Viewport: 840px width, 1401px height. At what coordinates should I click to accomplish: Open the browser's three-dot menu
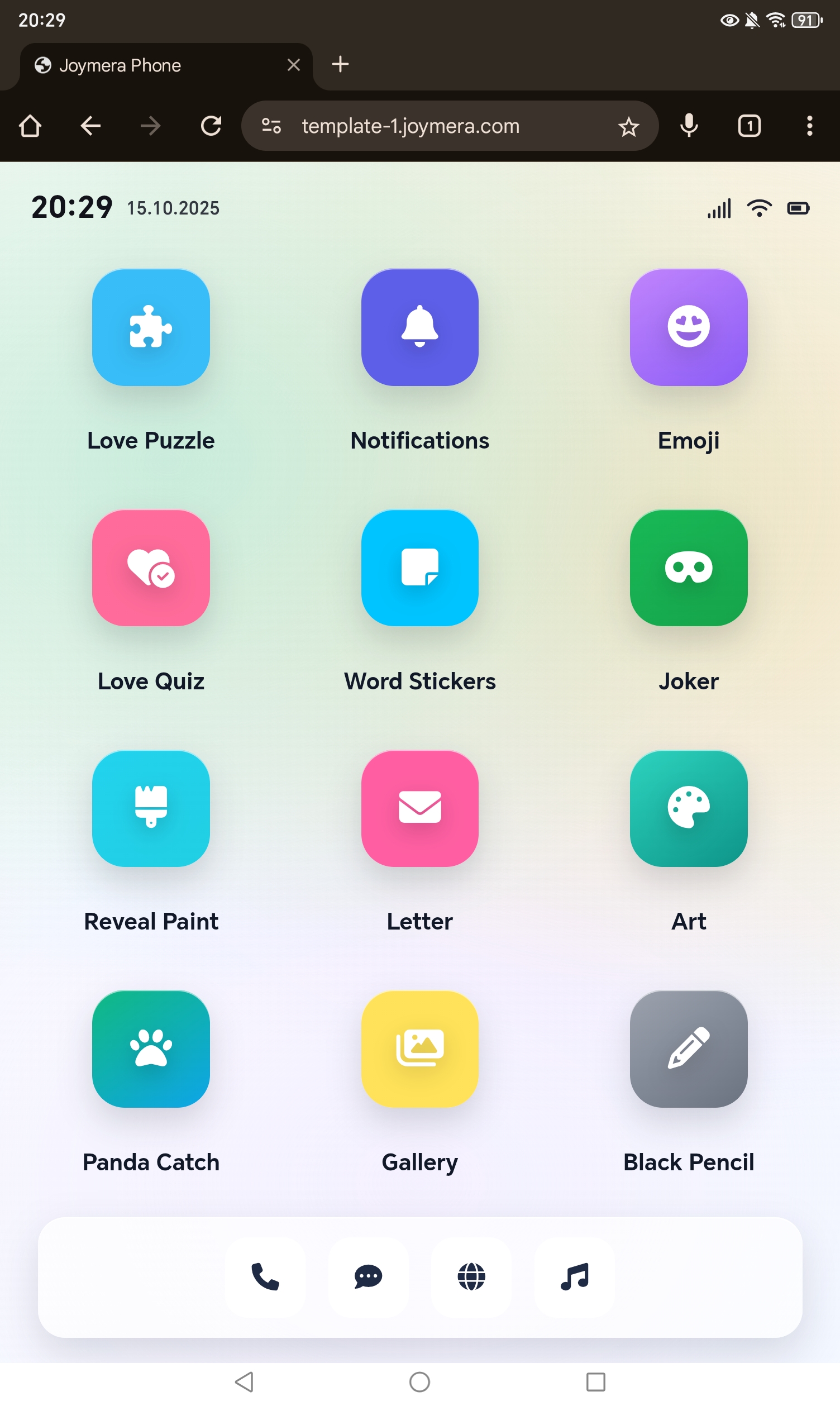tap(809, 126)
